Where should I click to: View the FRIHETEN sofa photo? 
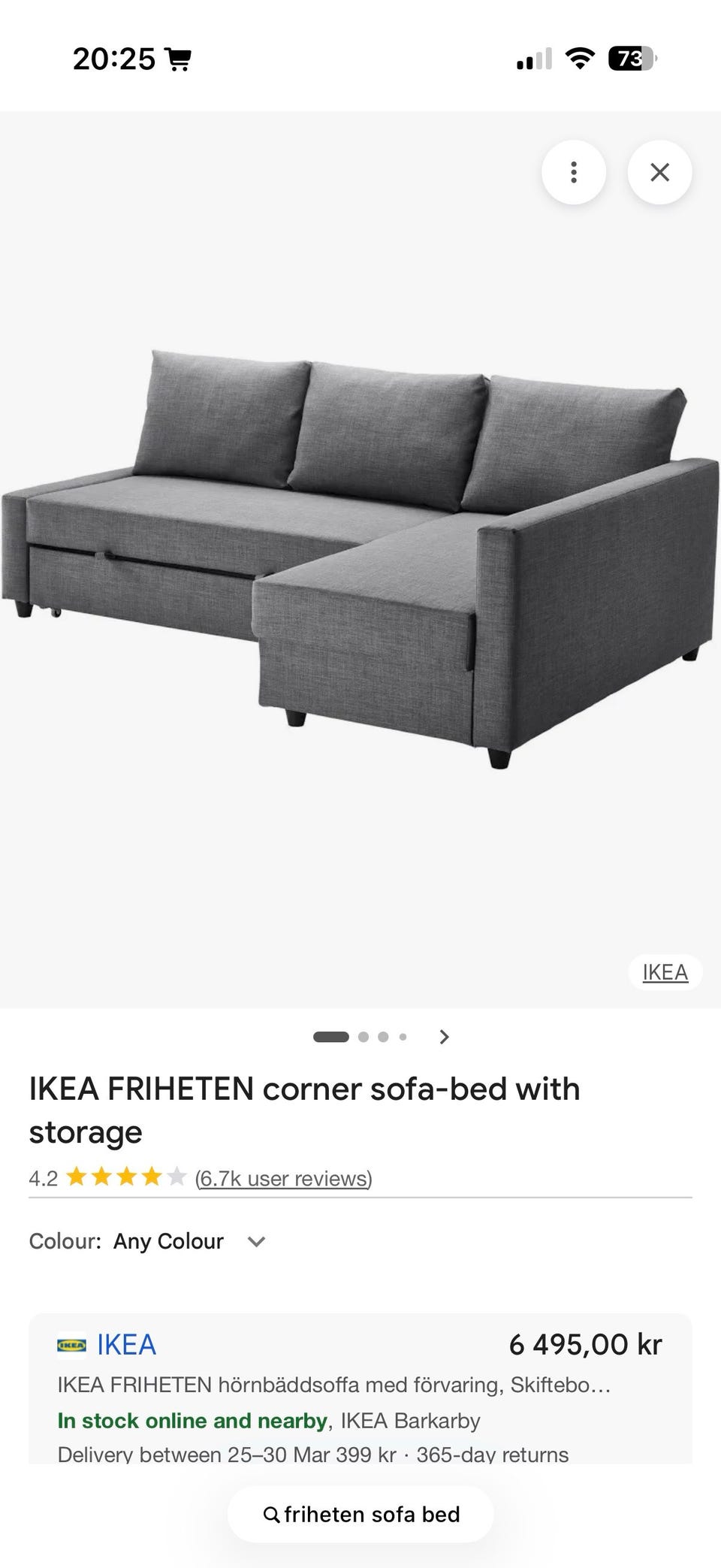(x=360, y=556)
